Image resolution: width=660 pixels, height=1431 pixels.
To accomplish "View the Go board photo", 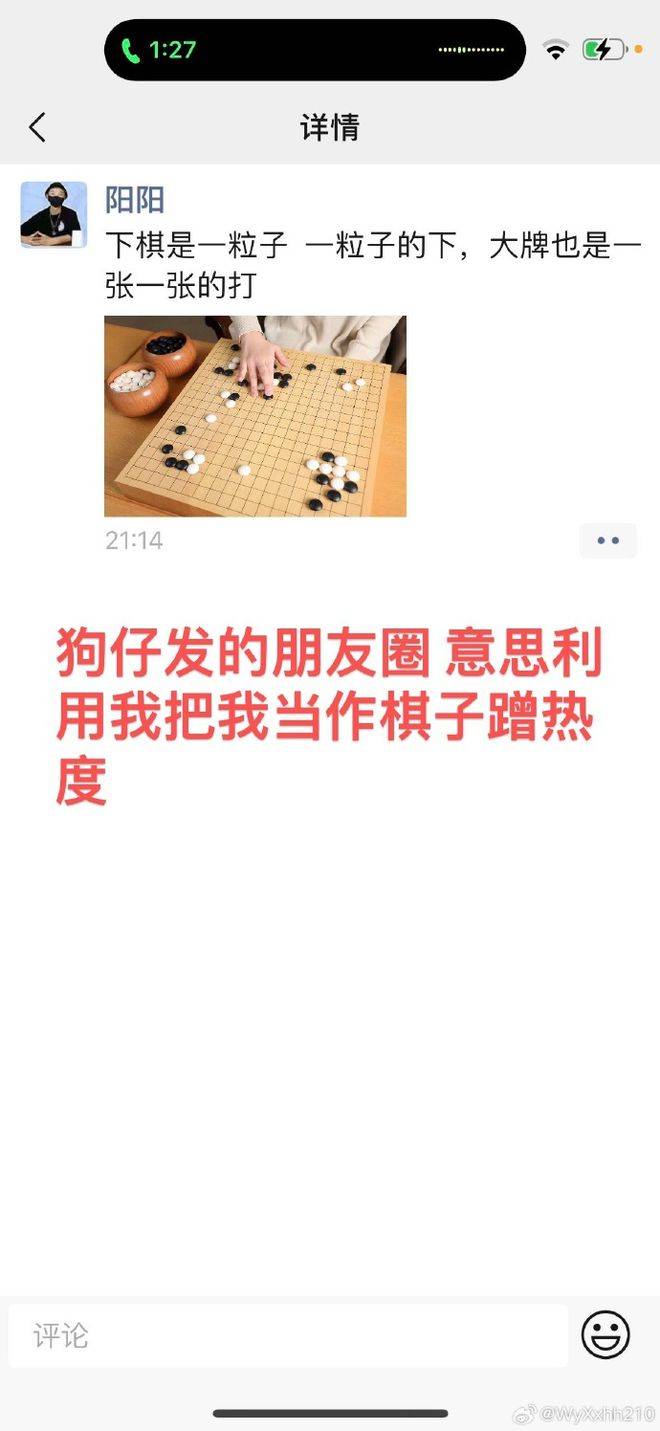I will click(255, 416).
